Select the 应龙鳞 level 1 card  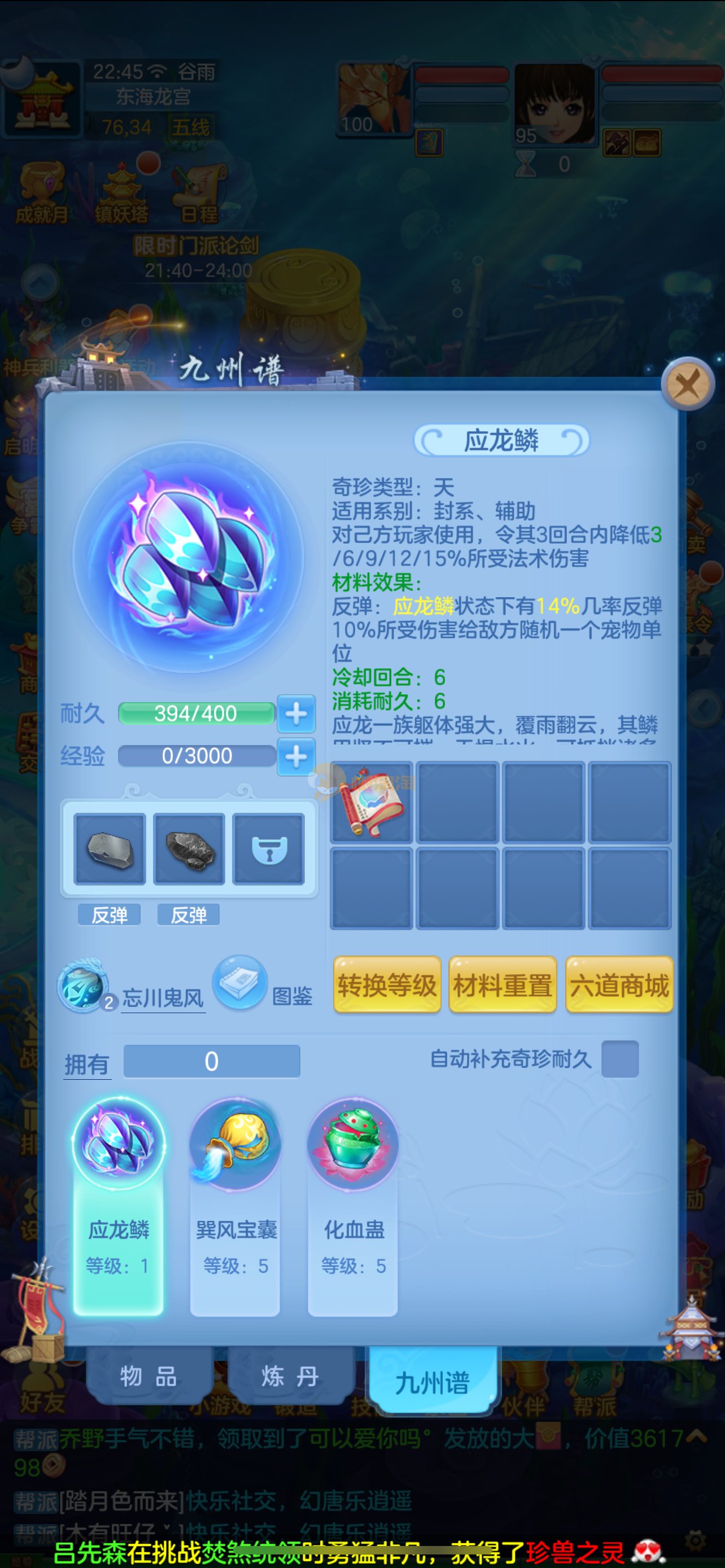(x=118, y=1205)
